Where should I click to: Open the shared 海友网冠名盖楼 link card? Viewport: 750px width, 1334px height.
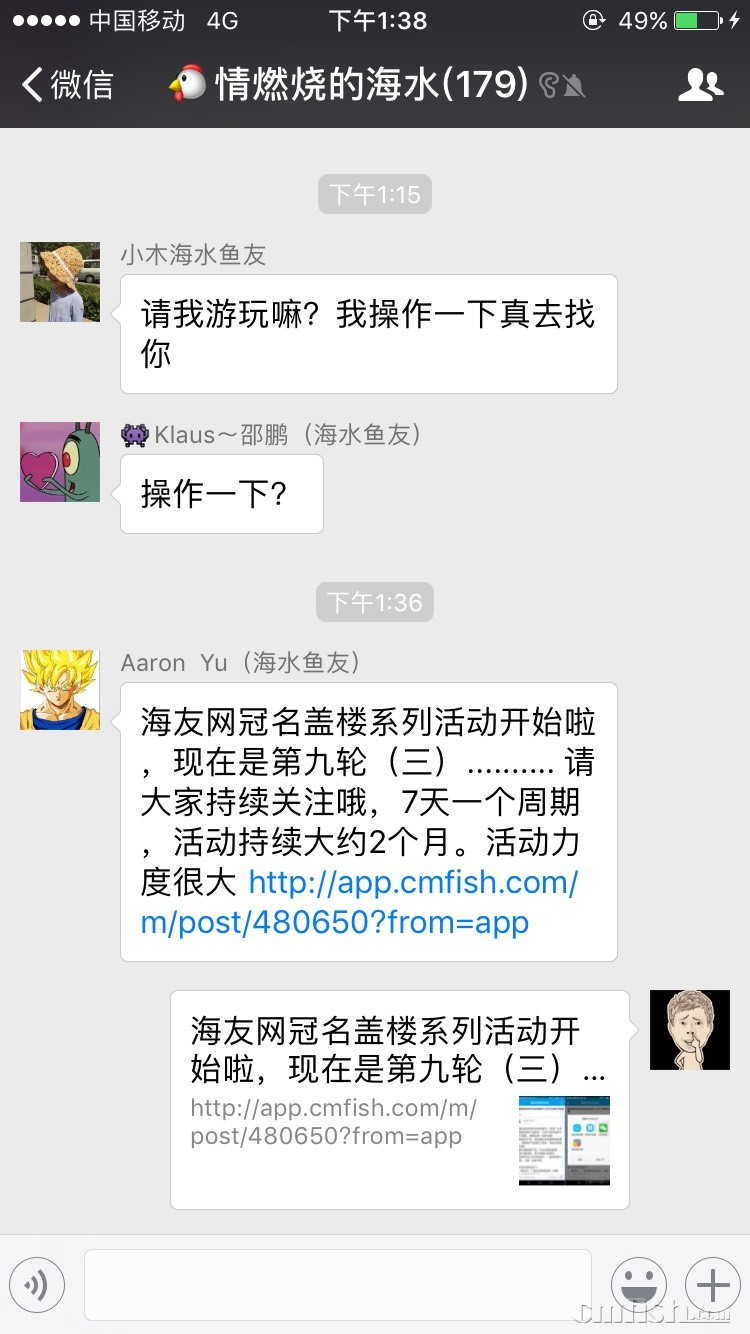(x=399, y=1099)
